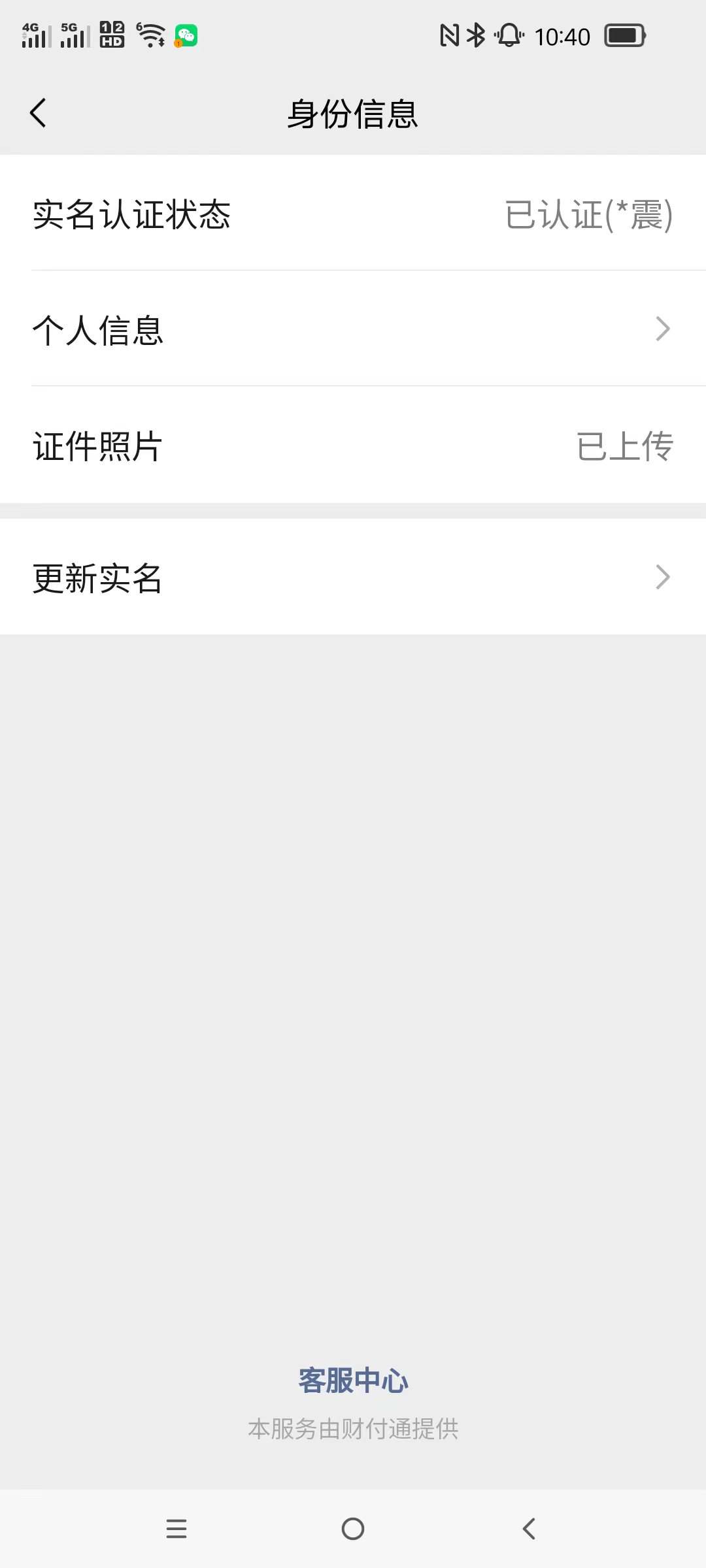Tap the HD icon in the status bar

pos(111,35)
